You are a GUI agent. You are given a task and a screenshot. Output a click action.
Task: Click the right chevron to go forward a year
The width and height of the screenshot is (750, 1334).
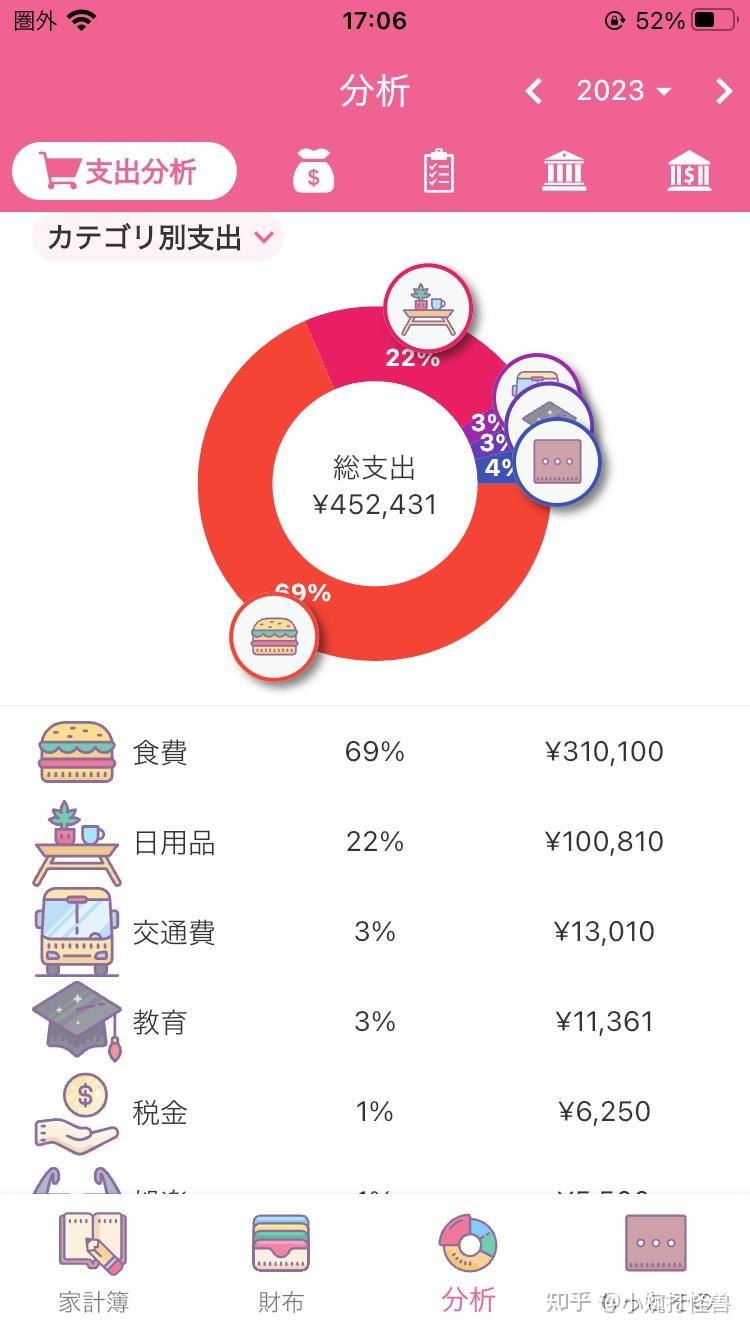pos(723,91)
